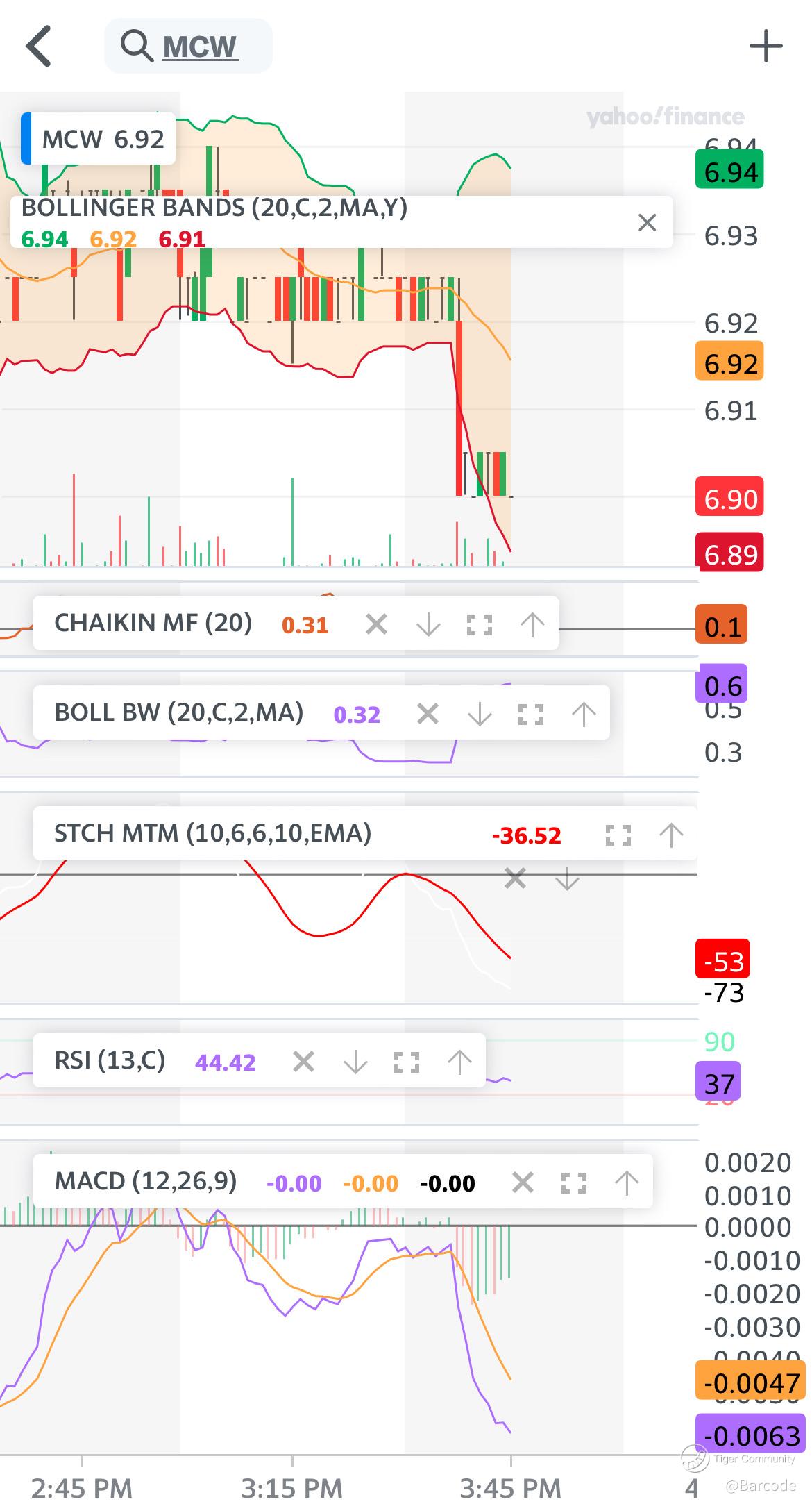Move the BOLL BW panel down
812x1504 pixels.
[x=480, y=713]
